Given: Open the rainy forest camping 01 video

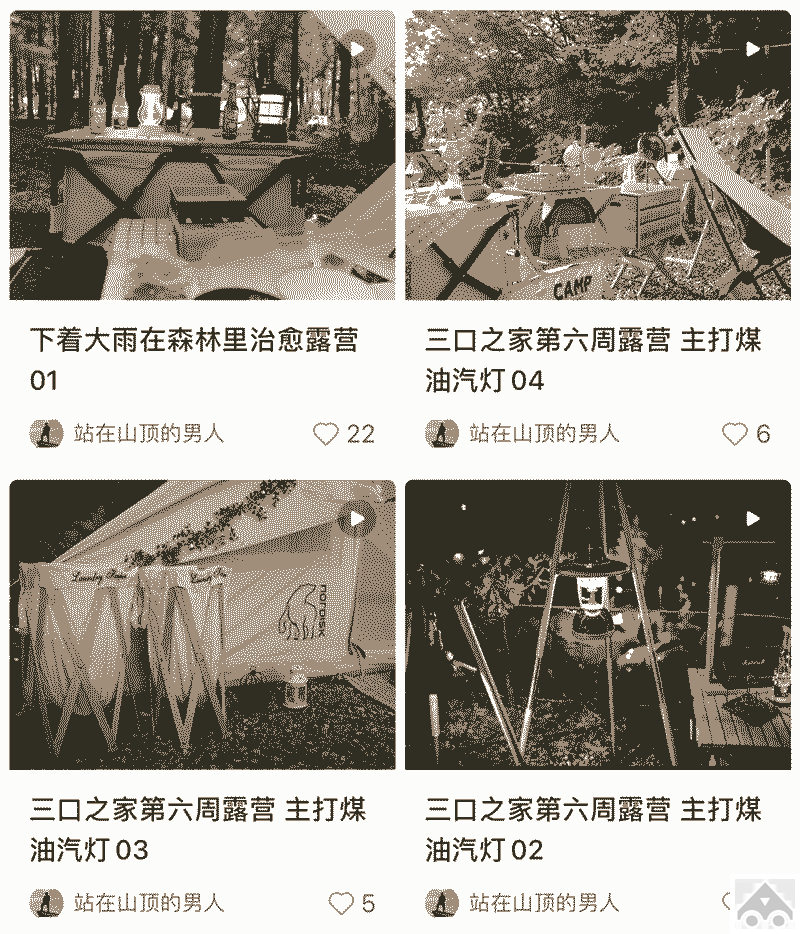Looking at the screenshot, I should tap(202, 155).
